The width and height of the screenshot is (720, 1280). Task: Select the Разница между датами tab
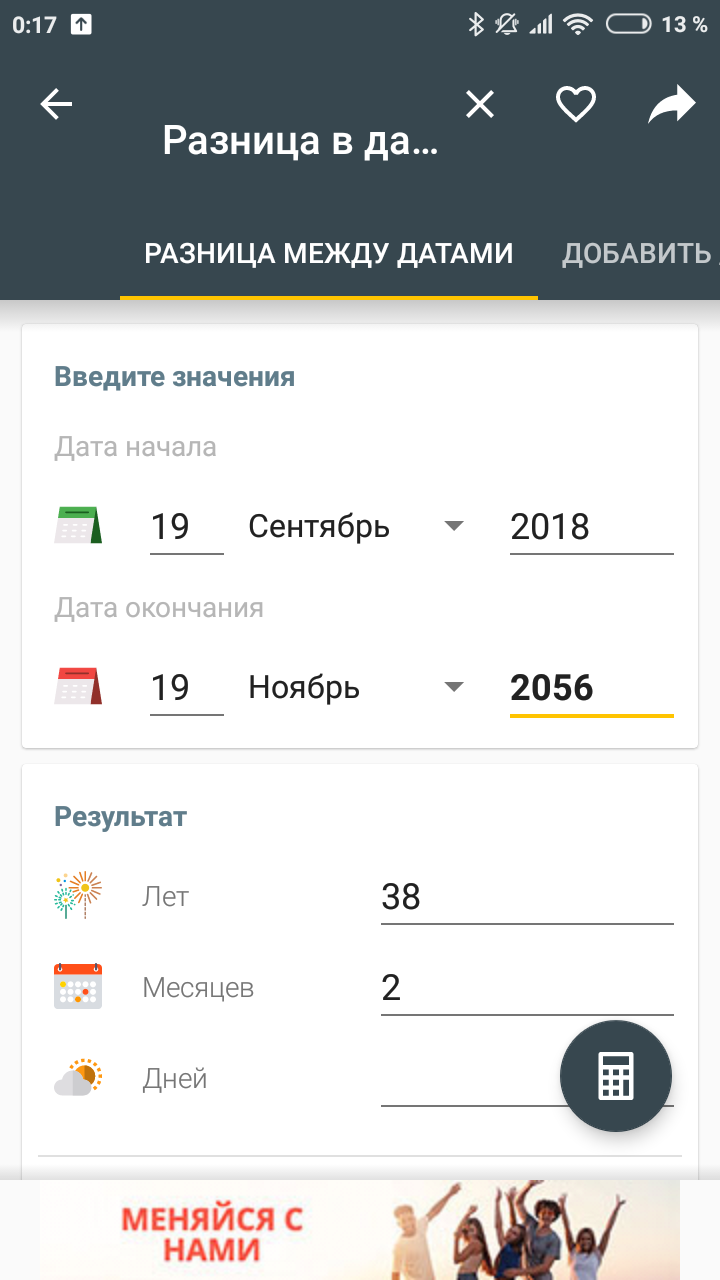click(x=329, y=253)
